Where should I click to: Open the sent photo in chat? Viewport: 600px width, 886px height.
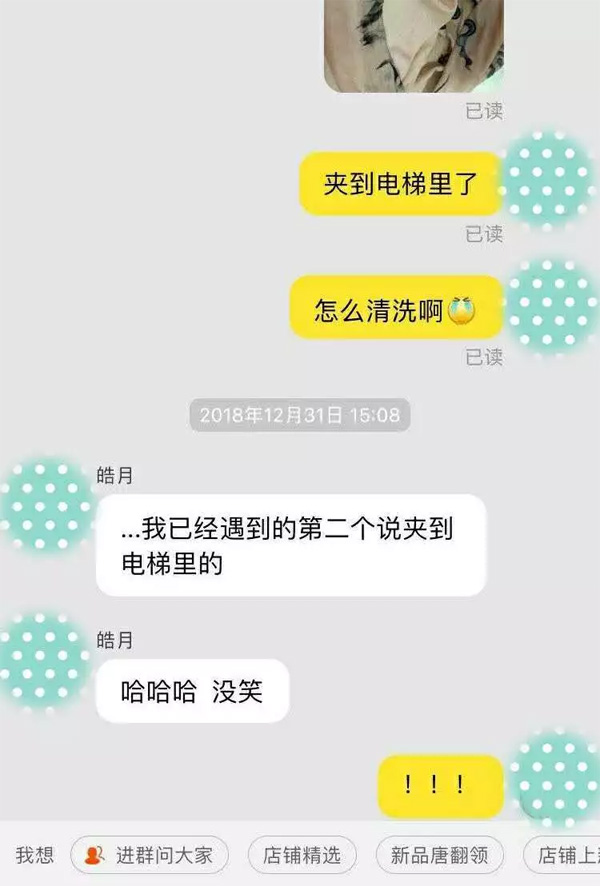[413, 45]
